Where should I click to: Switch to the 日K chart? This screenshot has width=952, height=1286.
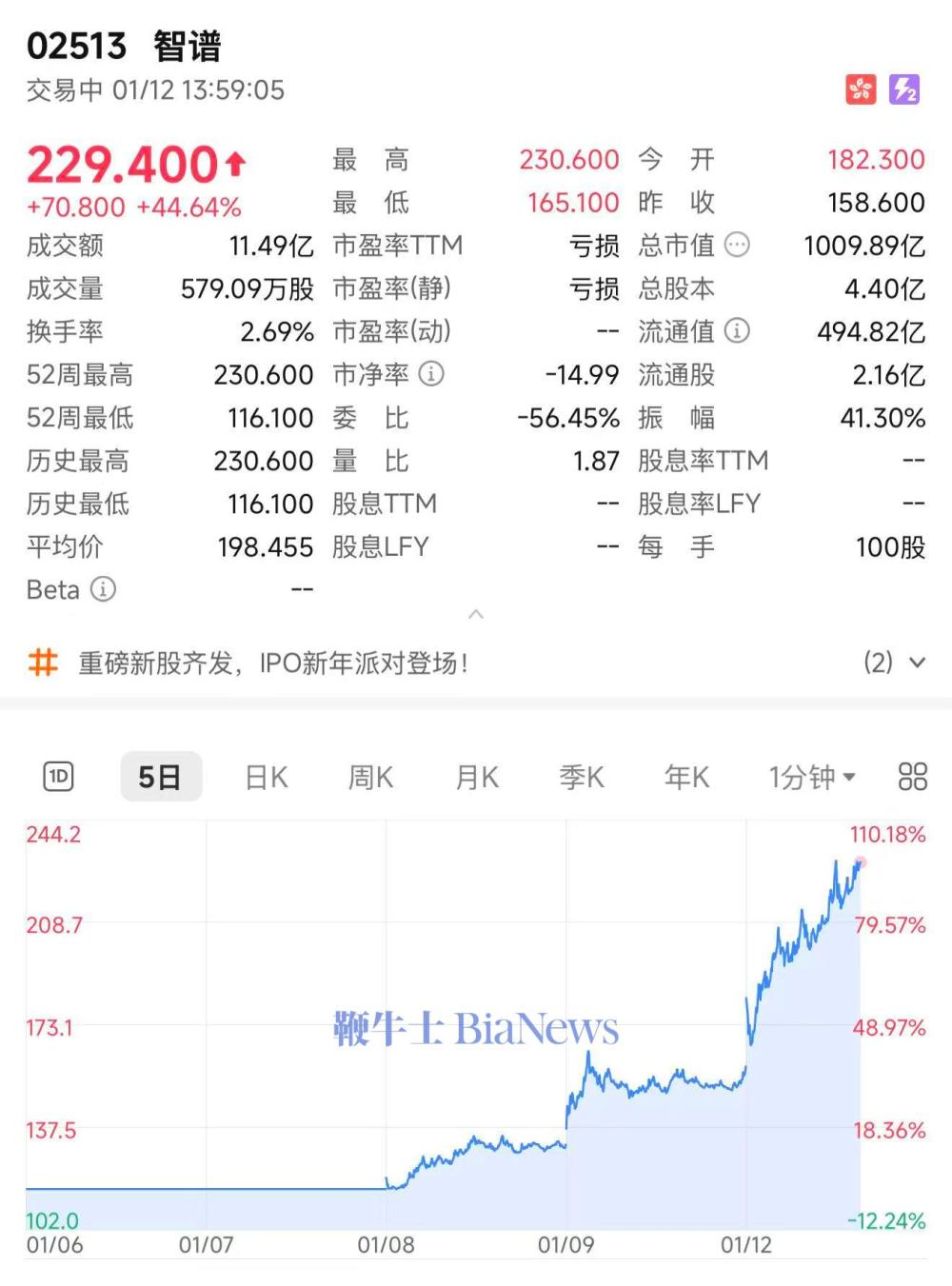[x=267, y=777]
